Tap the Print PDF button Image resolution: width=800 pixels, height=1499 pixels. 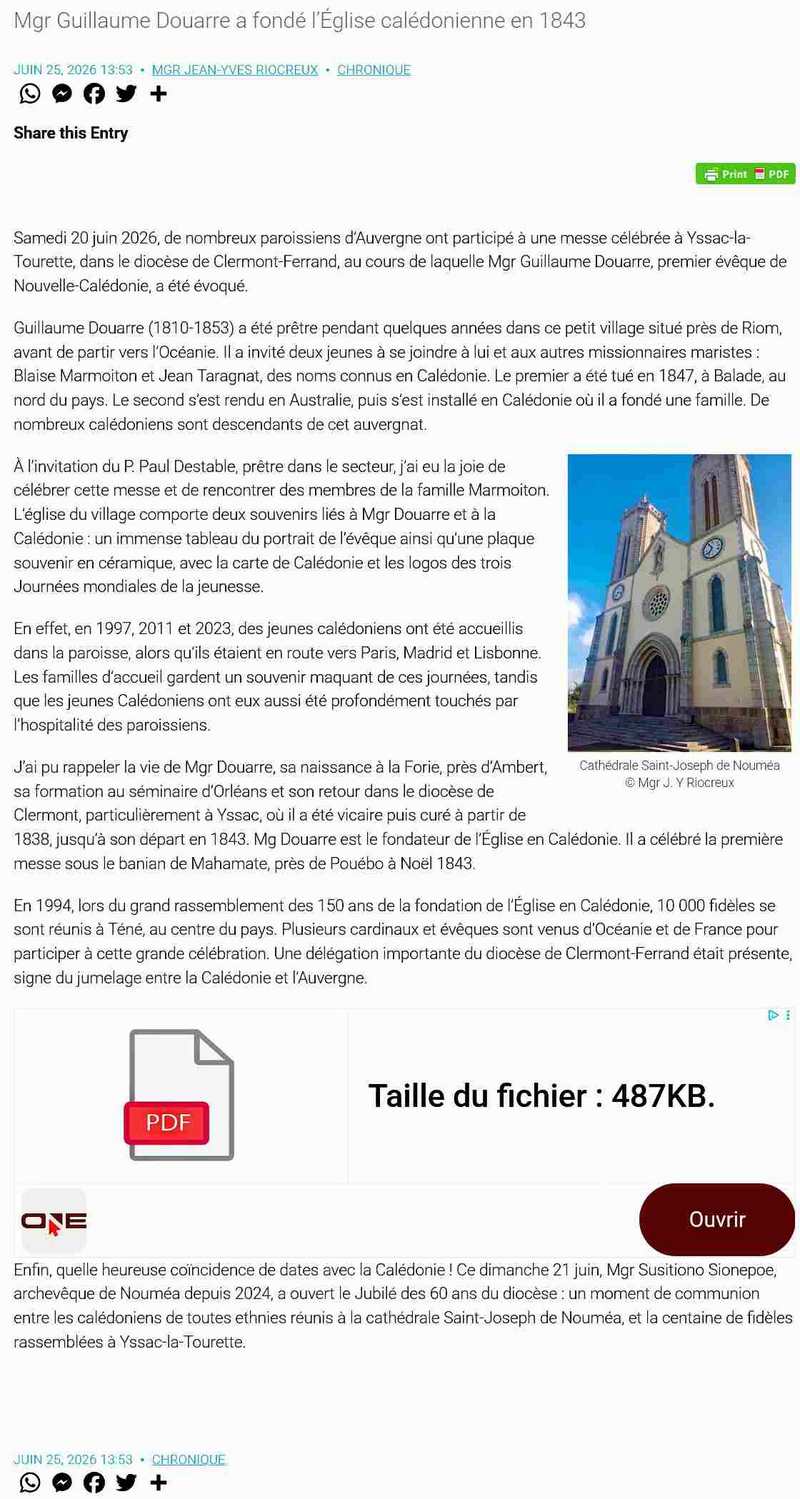[745, 174]
